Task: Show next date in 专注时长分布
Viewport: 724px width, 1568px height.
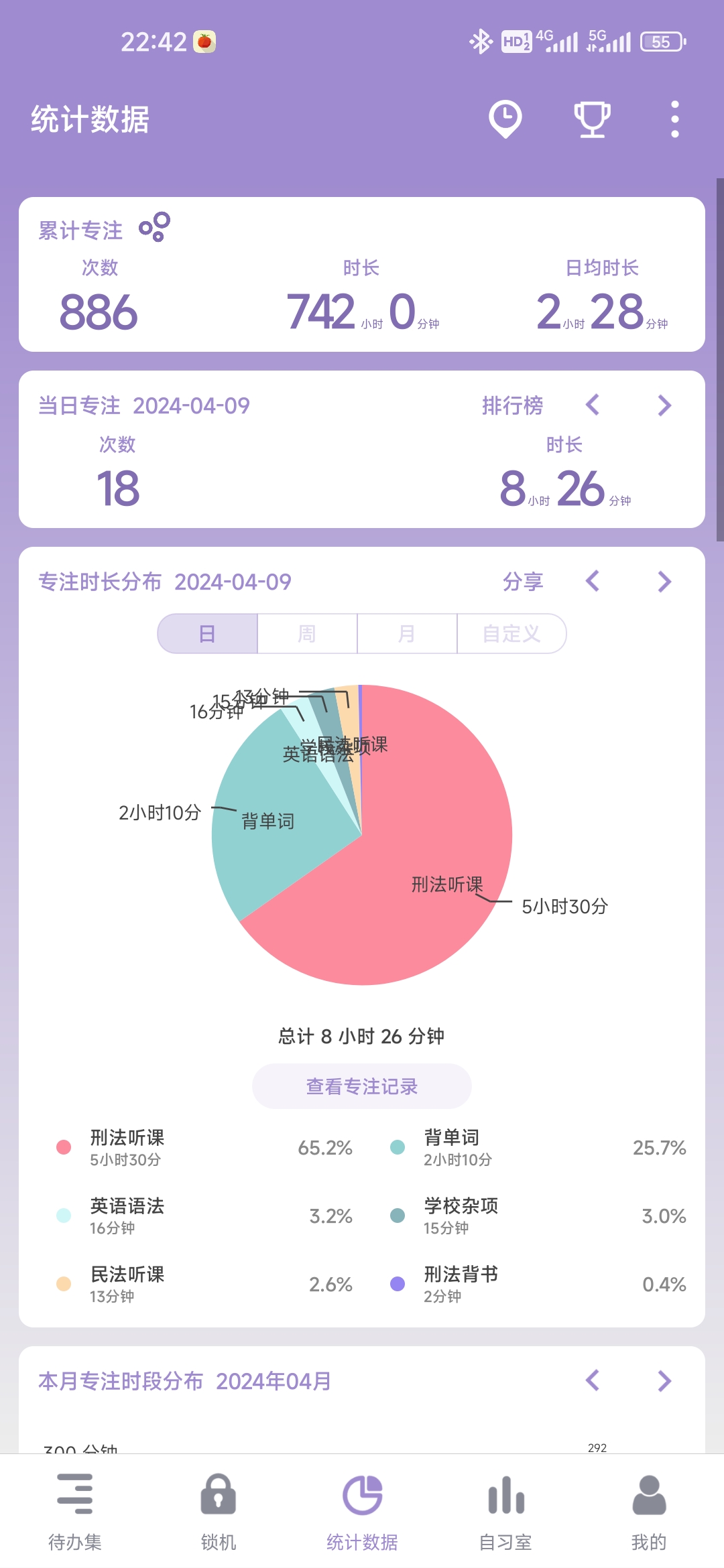Action: click(x=664, y=582)
